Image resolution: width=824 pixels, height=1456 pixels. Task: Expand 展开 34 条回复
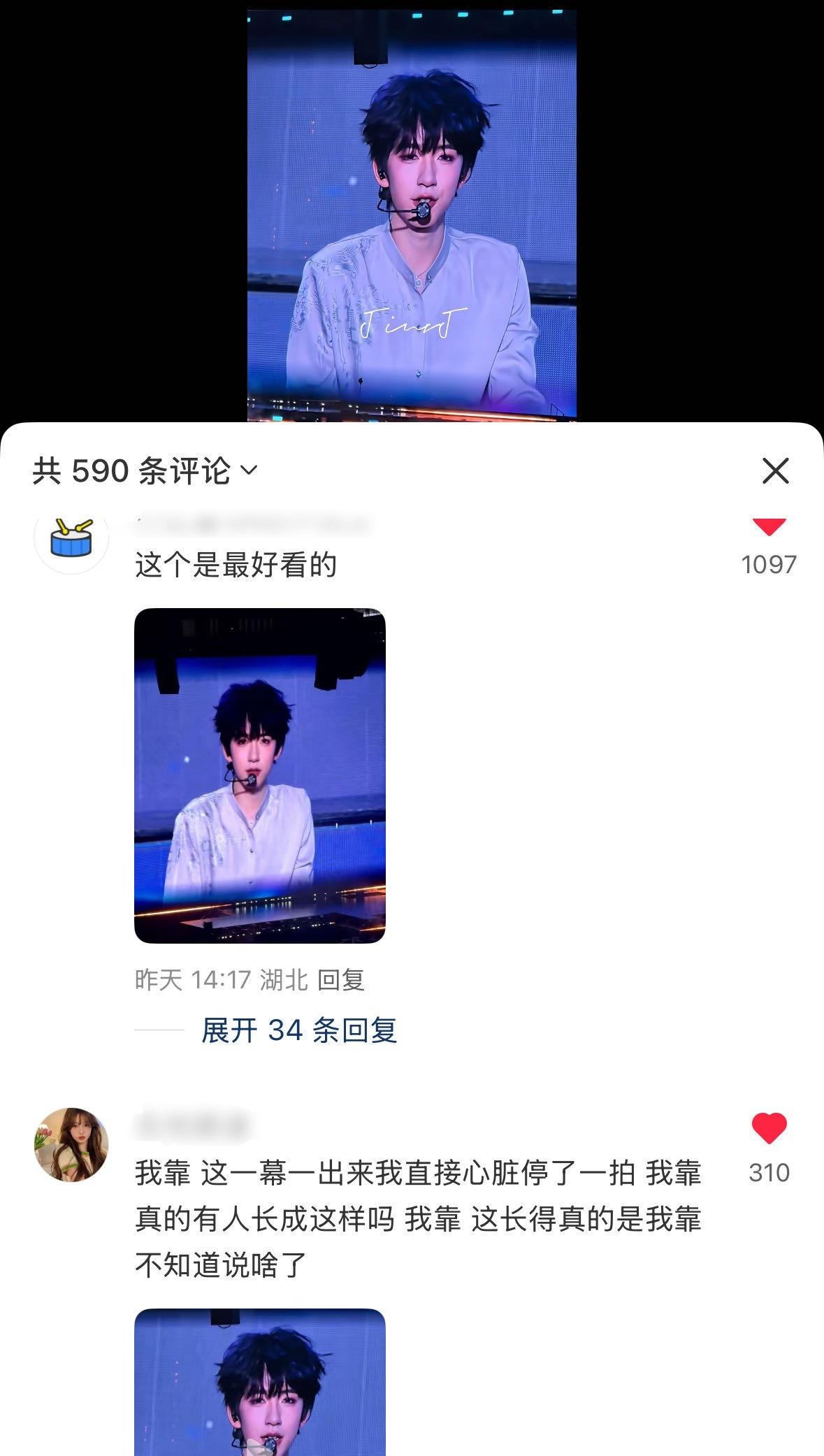click(x=298, y=1030)
